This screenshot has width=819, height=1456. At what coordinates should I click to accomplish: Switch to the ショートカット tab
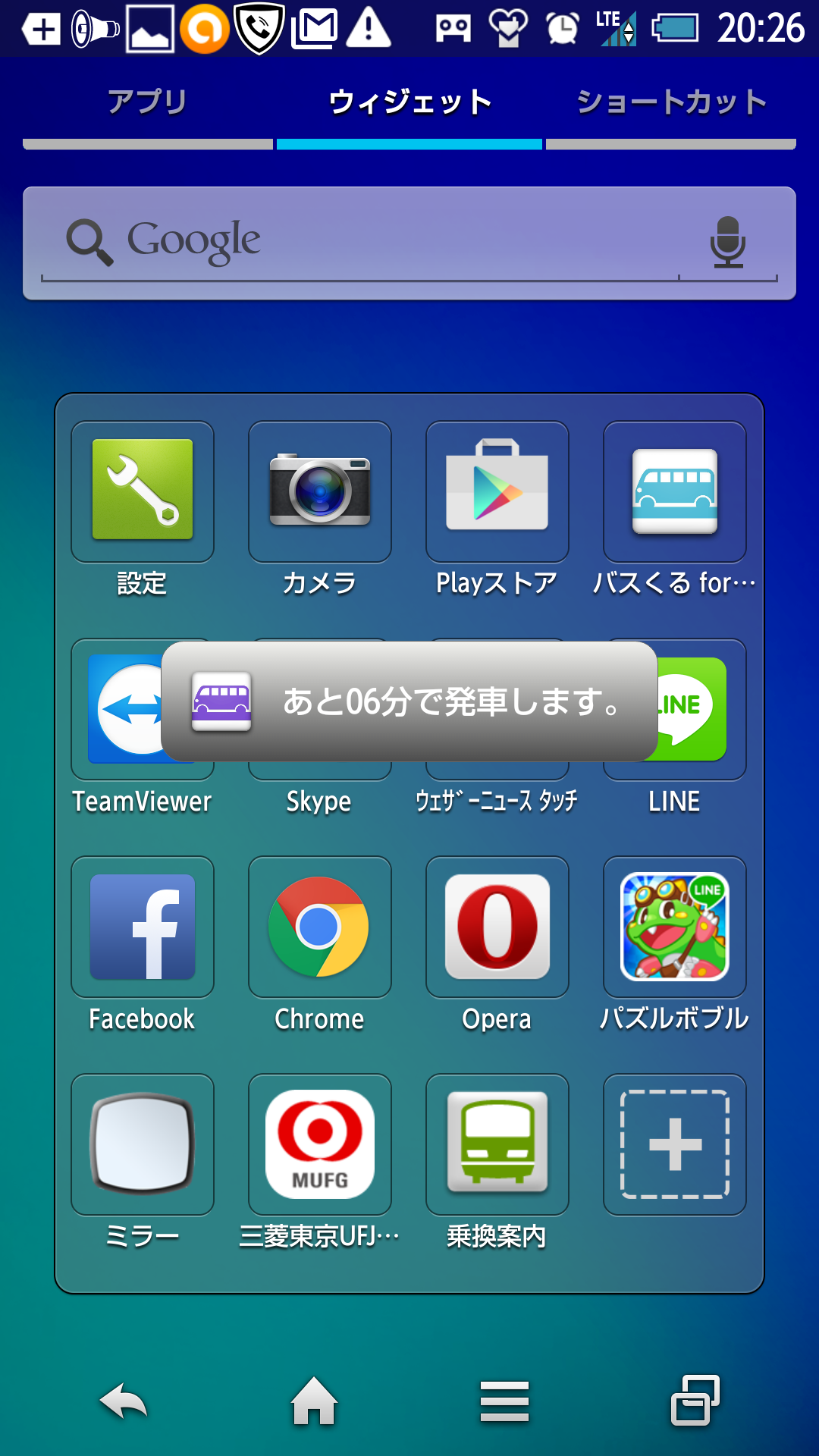click(670, 99)
